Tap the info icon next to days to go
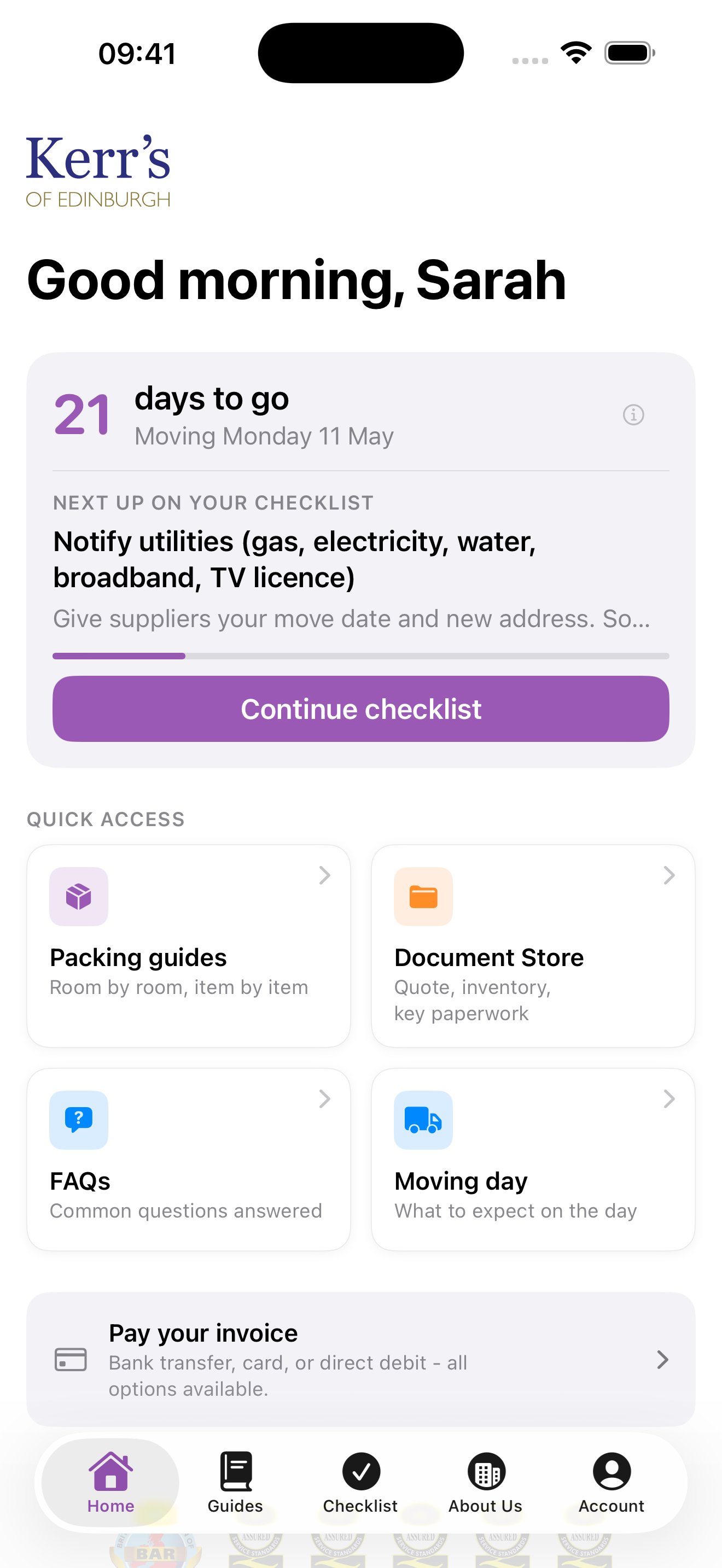 [x=633, y=414]
